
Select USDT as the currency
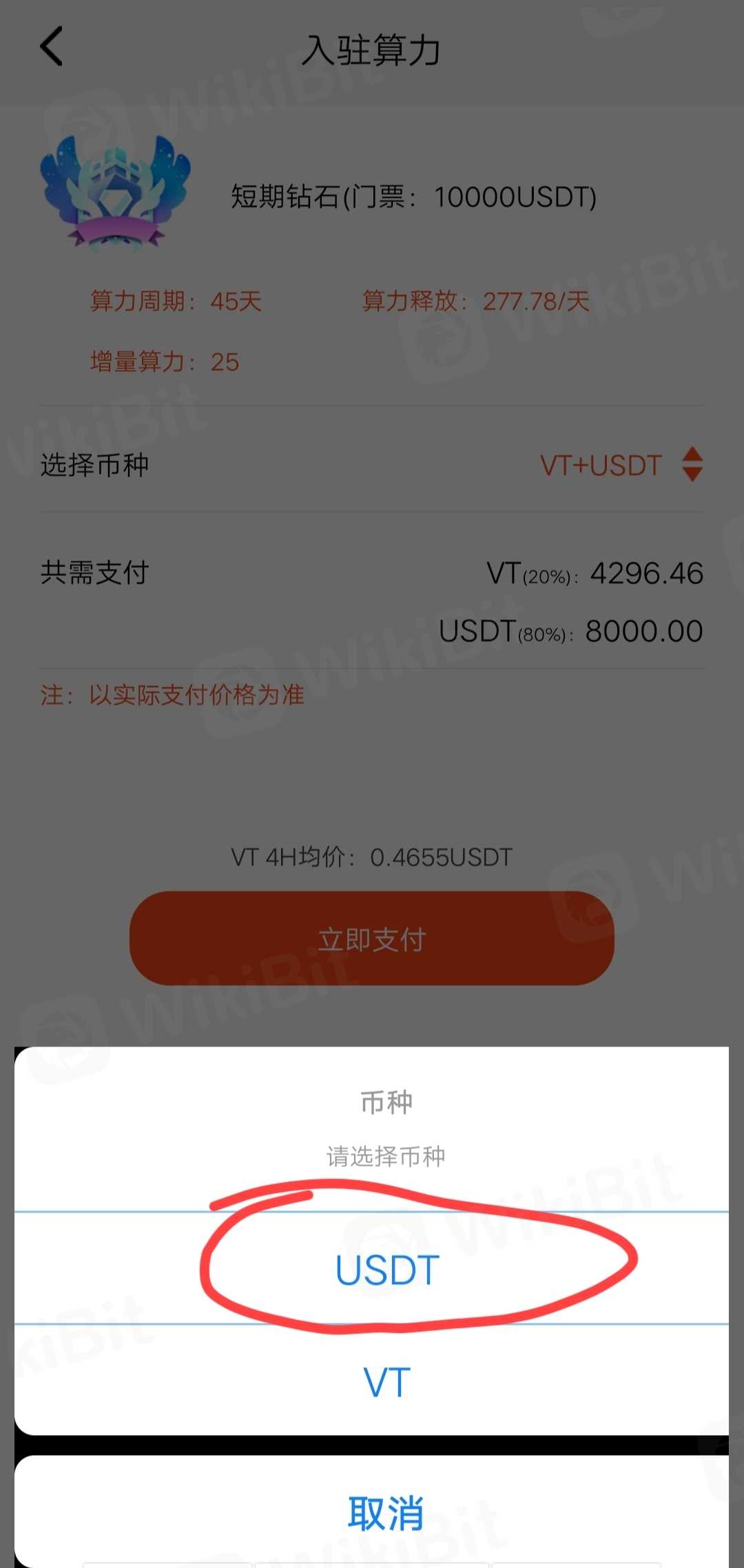pos(386,1269)
